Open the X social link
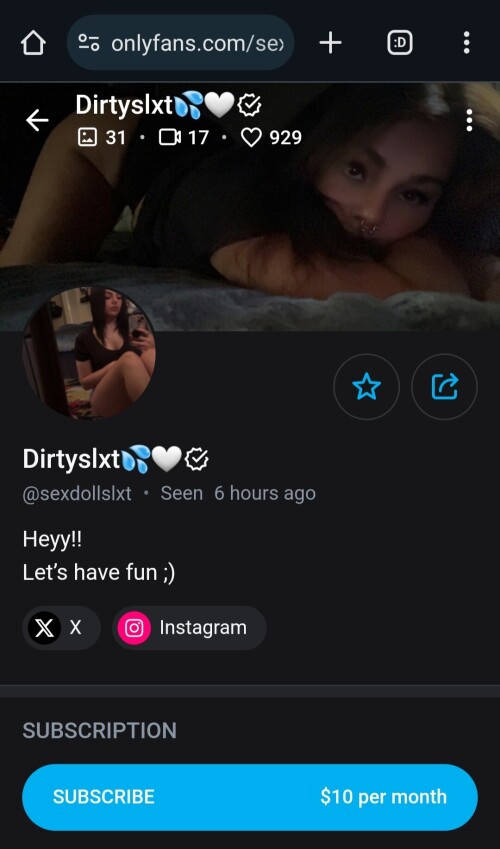The width and height of the screenshot is (500, 849). tap(62, 628)
